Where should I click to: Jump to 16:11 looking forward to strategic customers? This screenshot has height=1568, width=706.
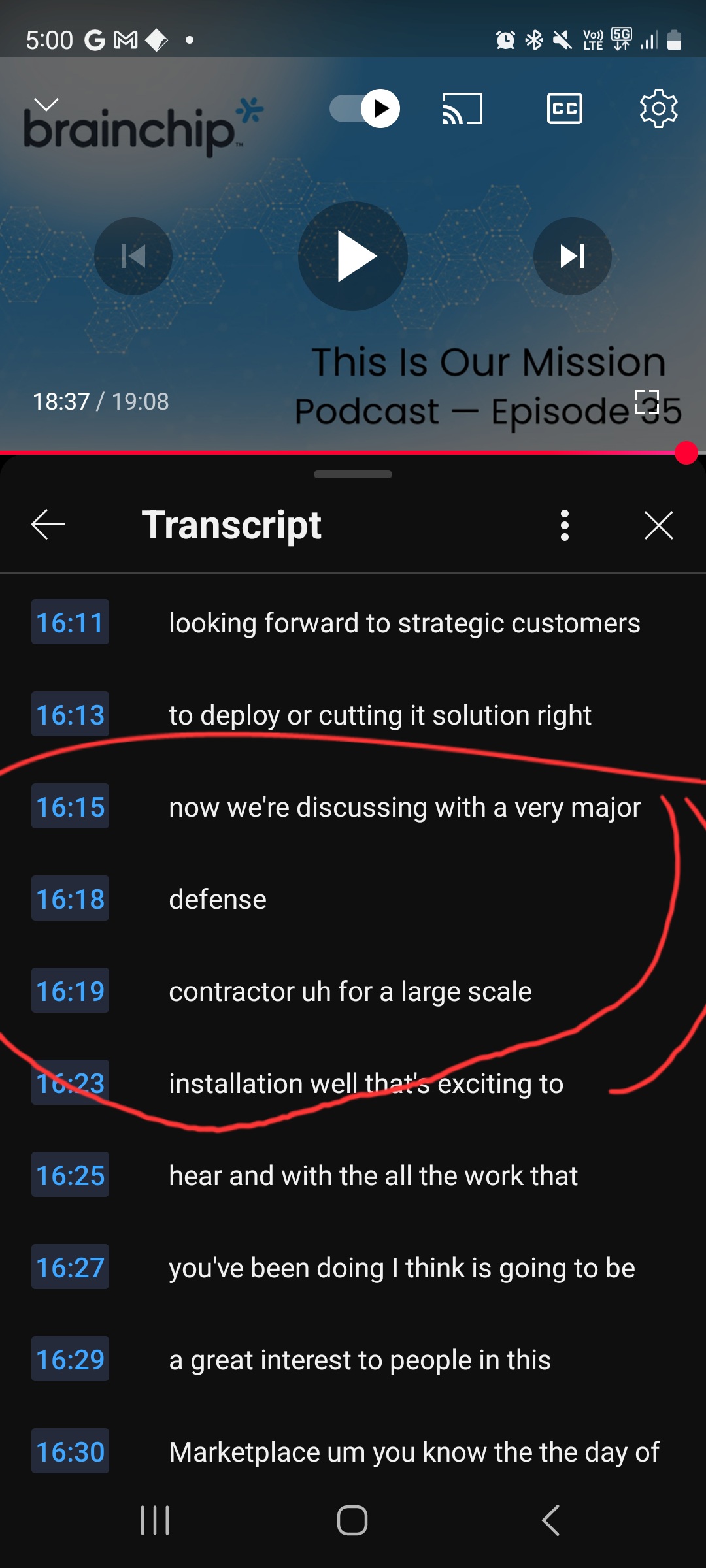point(353,623)
